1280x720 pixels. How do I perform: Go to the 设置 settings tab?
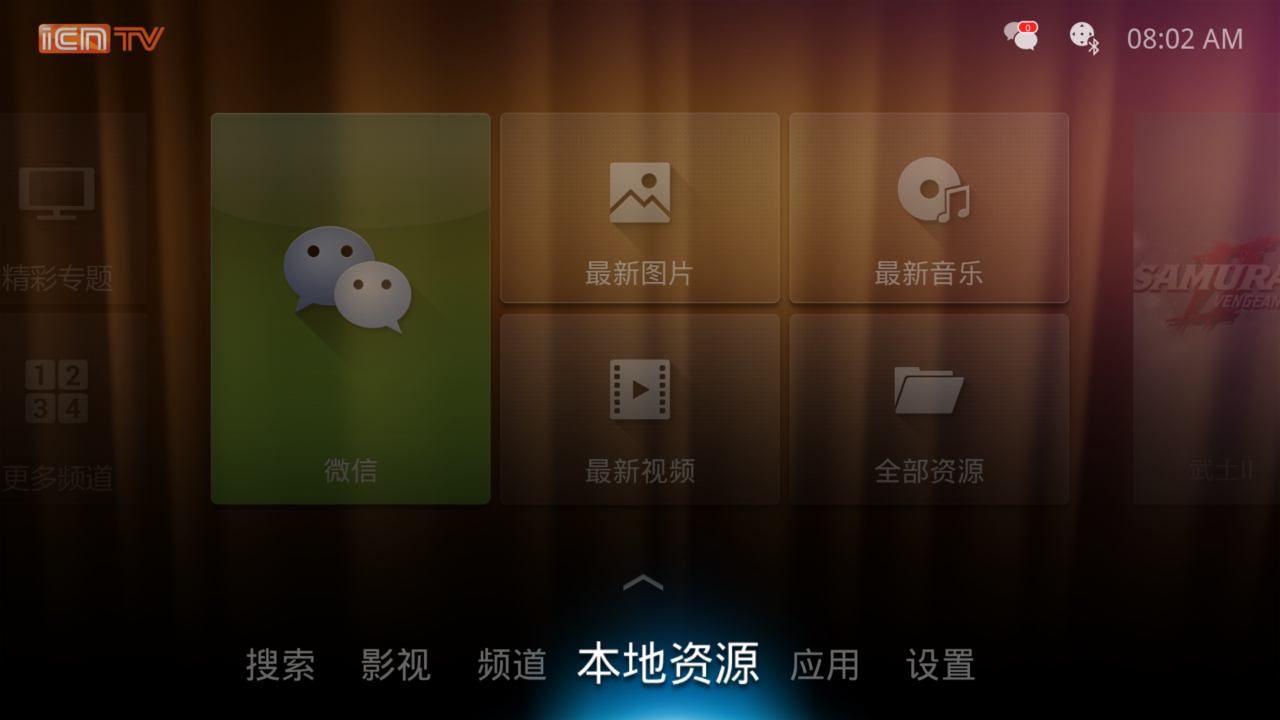940,665
